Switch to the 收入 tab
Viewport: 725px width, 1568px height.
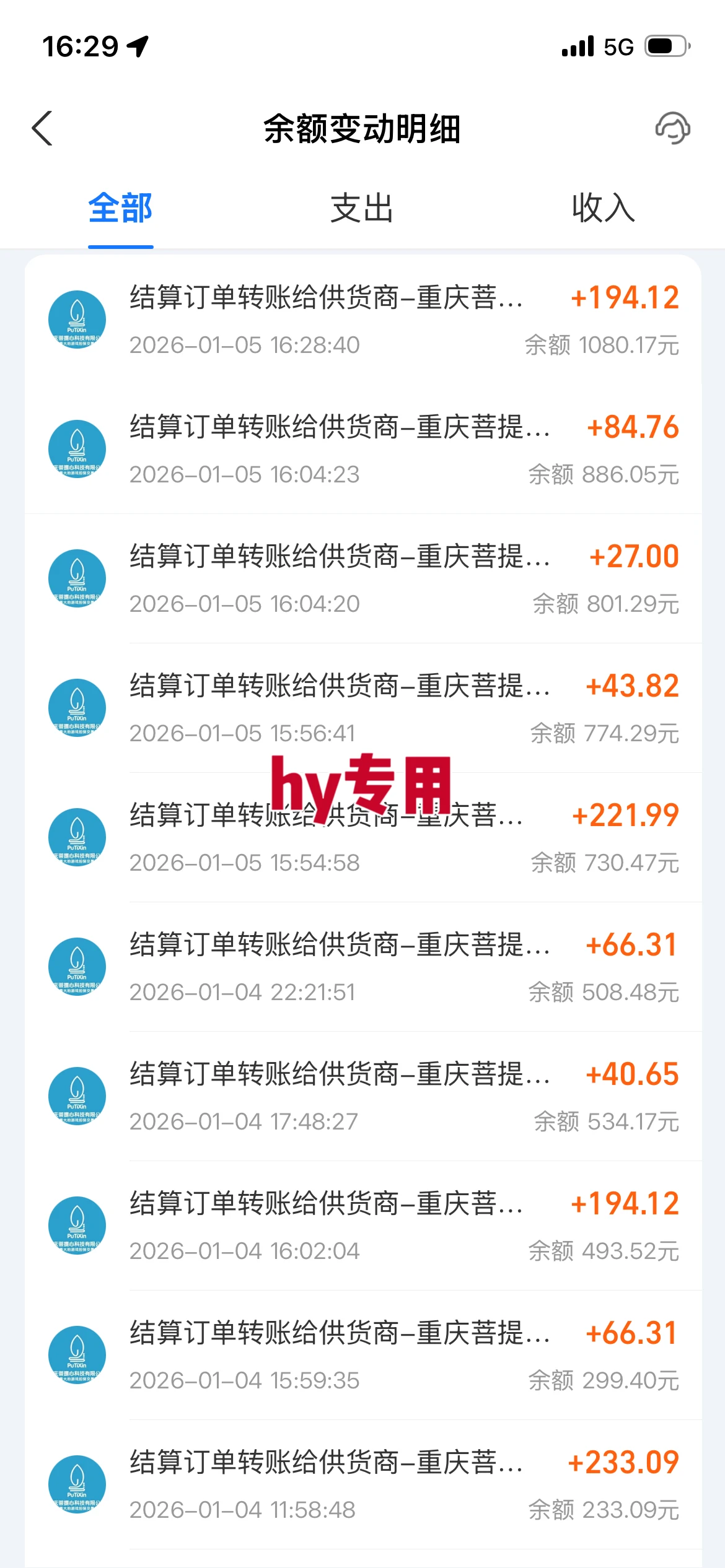pyautogui.click(x=603, y=209)
